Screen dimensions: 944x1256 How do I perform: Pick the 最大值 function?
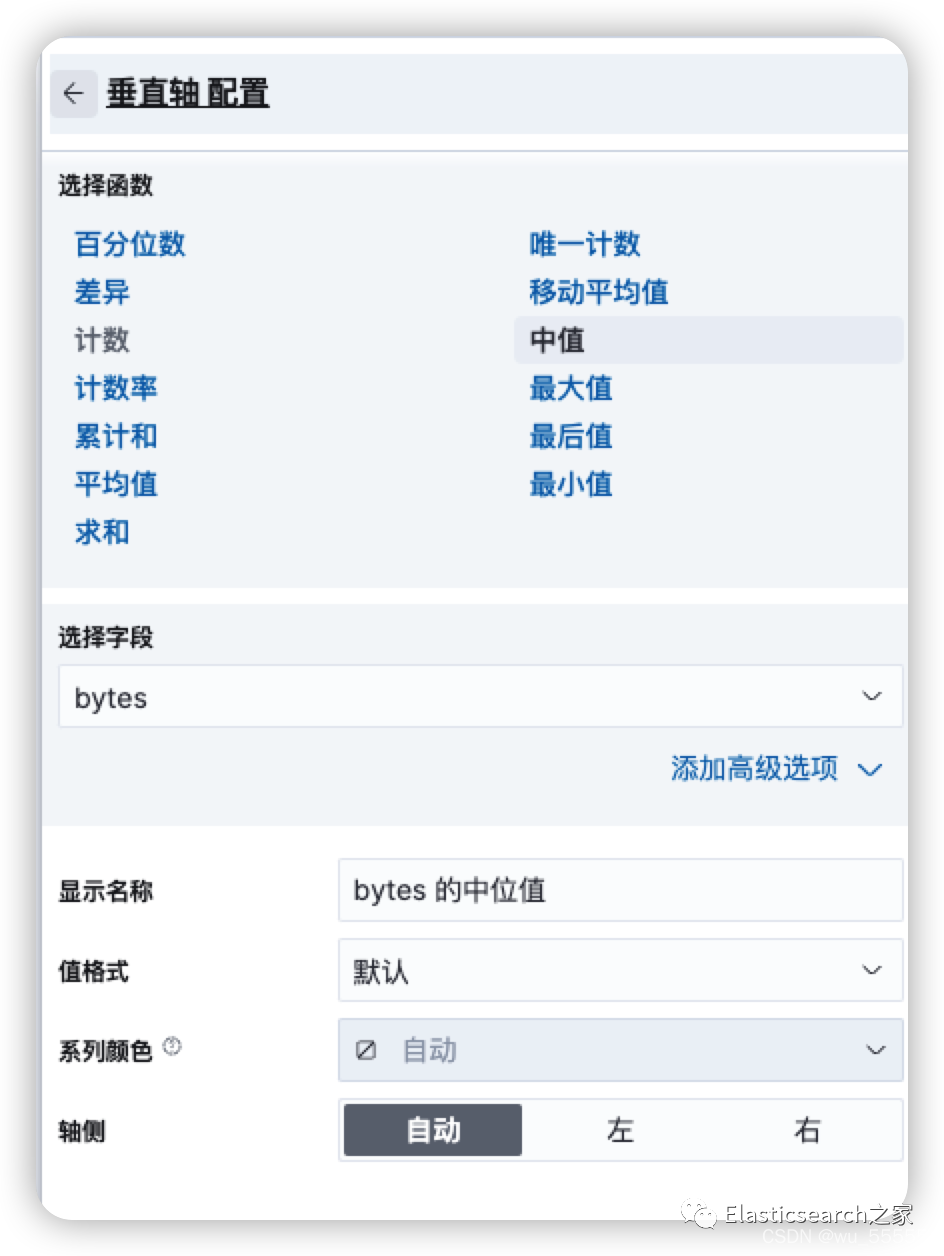pyautogui.click(x=571, y=388)
